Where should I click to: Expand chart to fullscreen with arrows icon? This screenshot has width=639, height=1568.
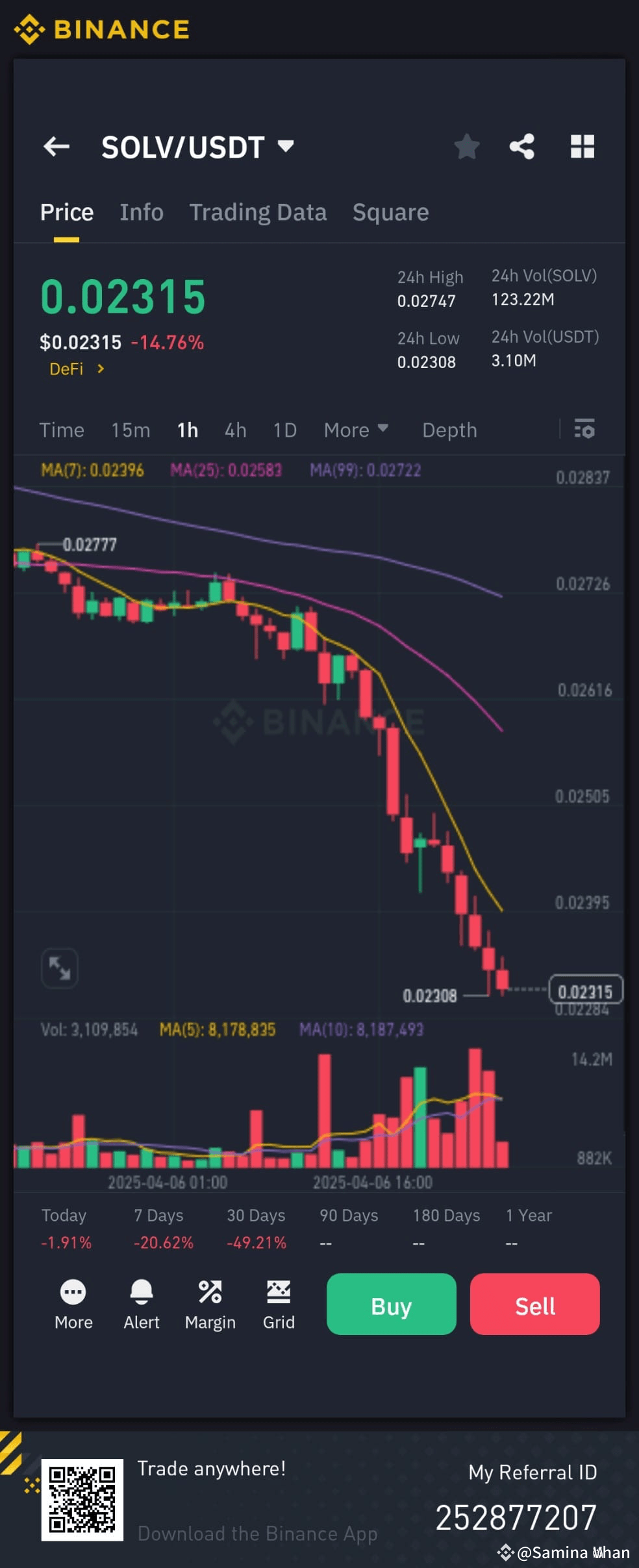(60, 967)
